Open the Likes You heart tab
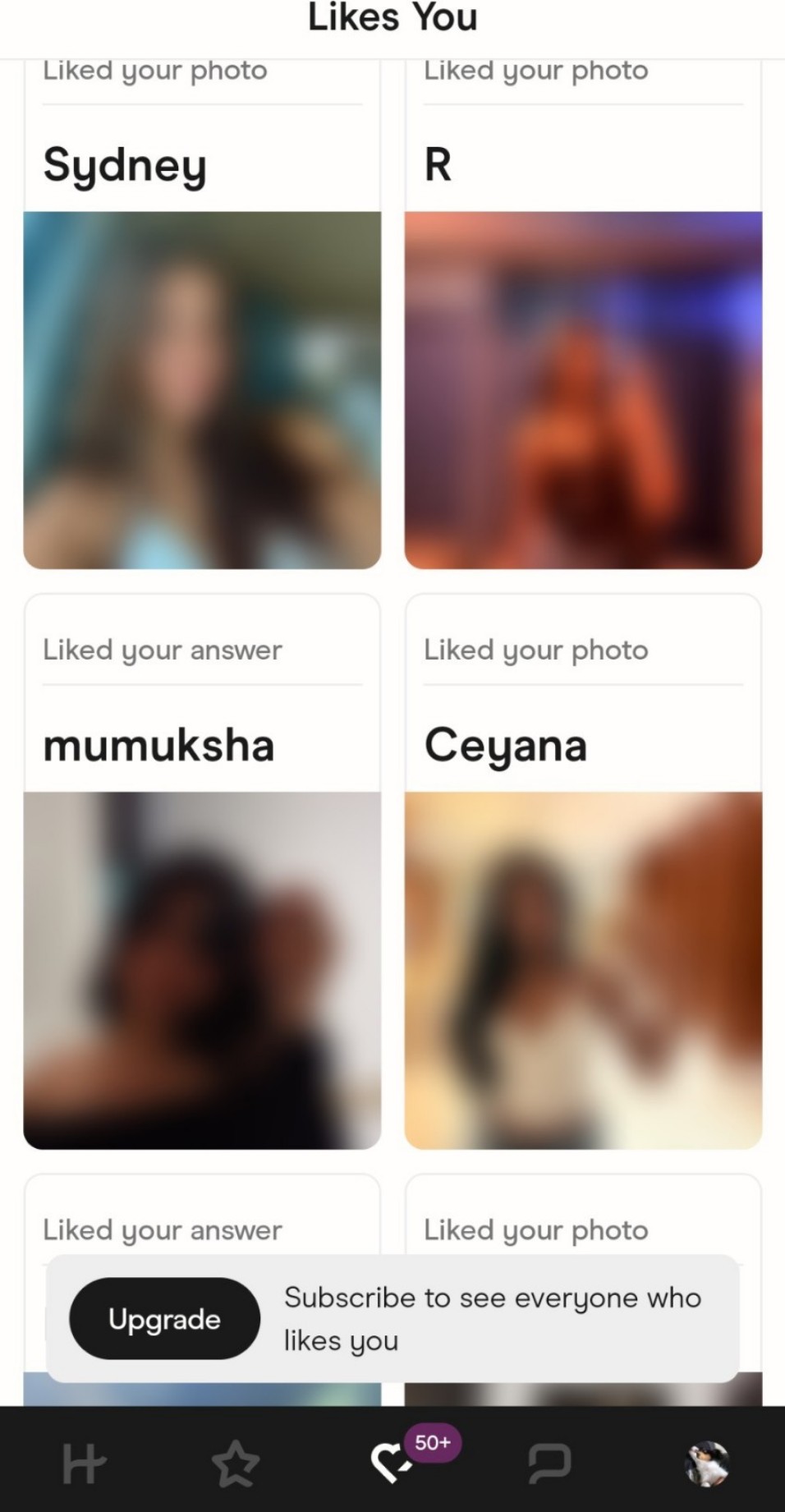Viewport: 785px width, 1512px height. [x=391, y=1463]
